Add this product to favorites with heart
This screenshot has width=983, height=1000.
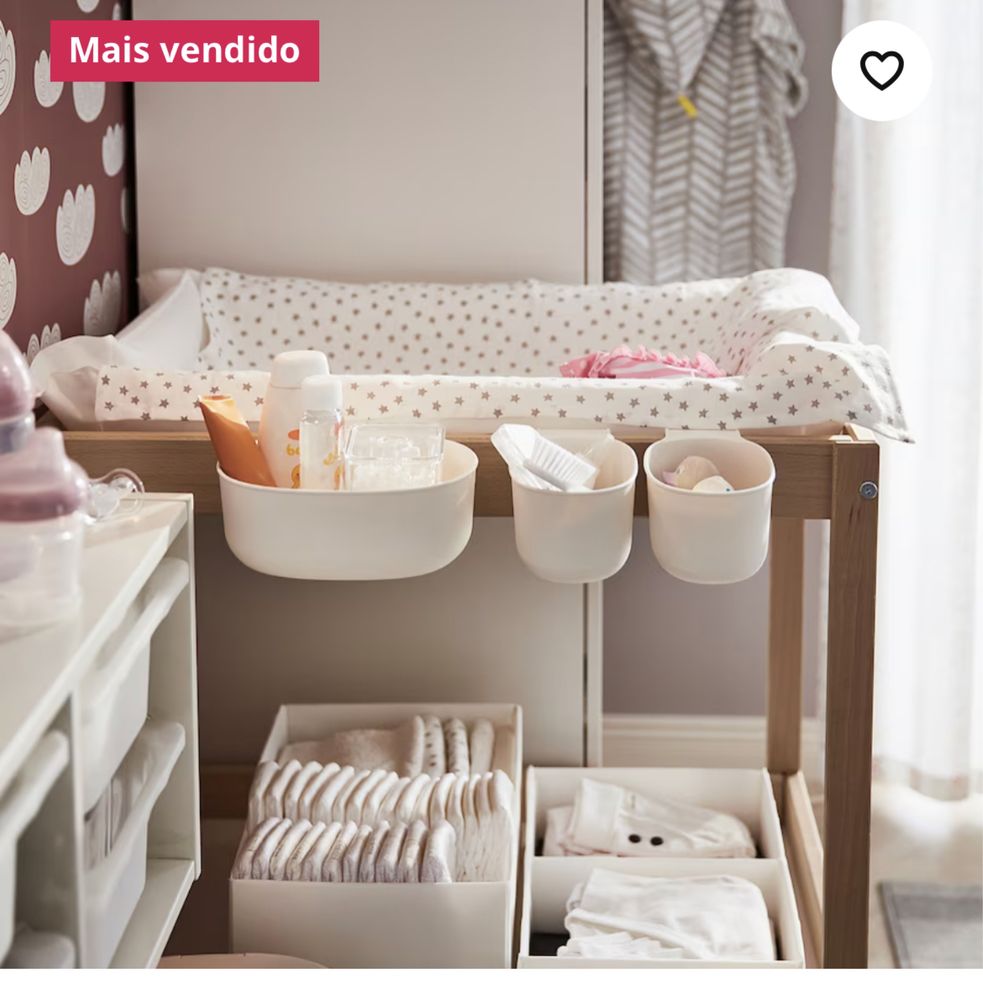tap(881, 70)
